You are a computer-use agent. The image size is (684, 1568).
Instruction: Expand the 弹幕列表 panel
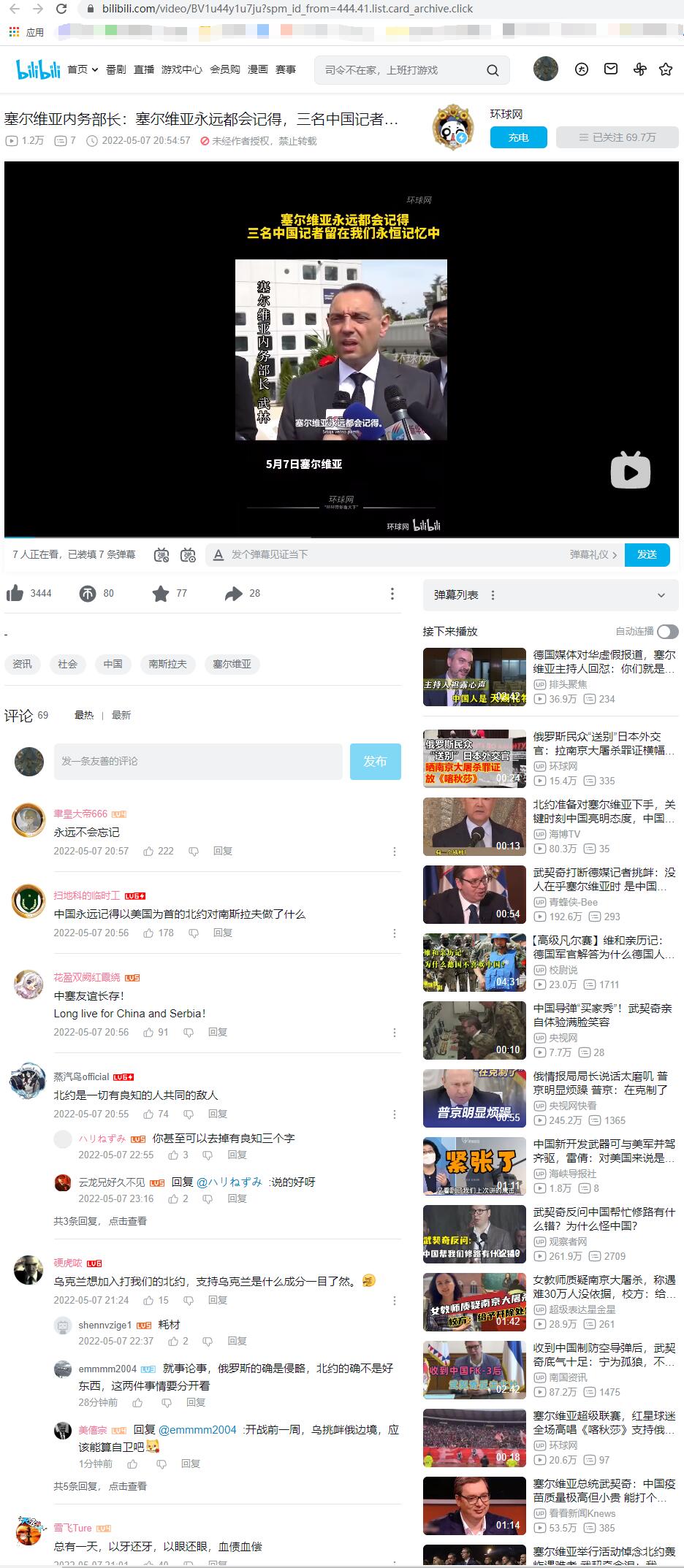tap(661, 595)
